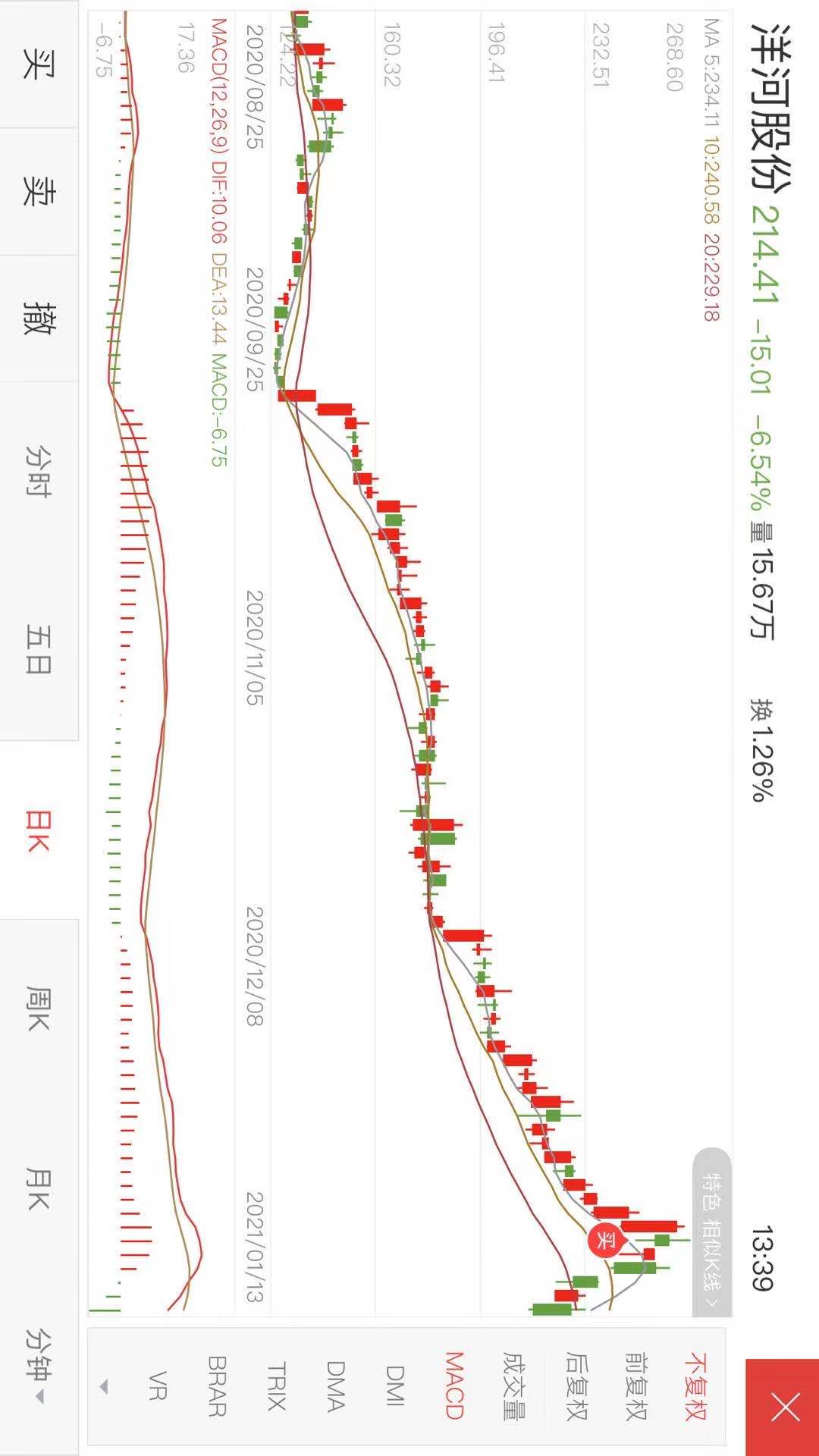The image size is (819, 1456).
Task: Switch to the 月K chart tab
Action: coord(39,1188)
